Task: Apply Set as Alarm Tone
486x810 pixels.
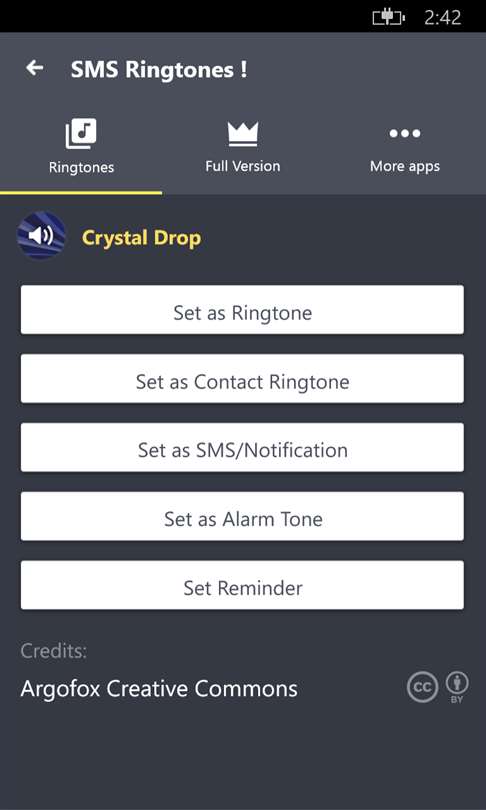Action: point(242,516)
